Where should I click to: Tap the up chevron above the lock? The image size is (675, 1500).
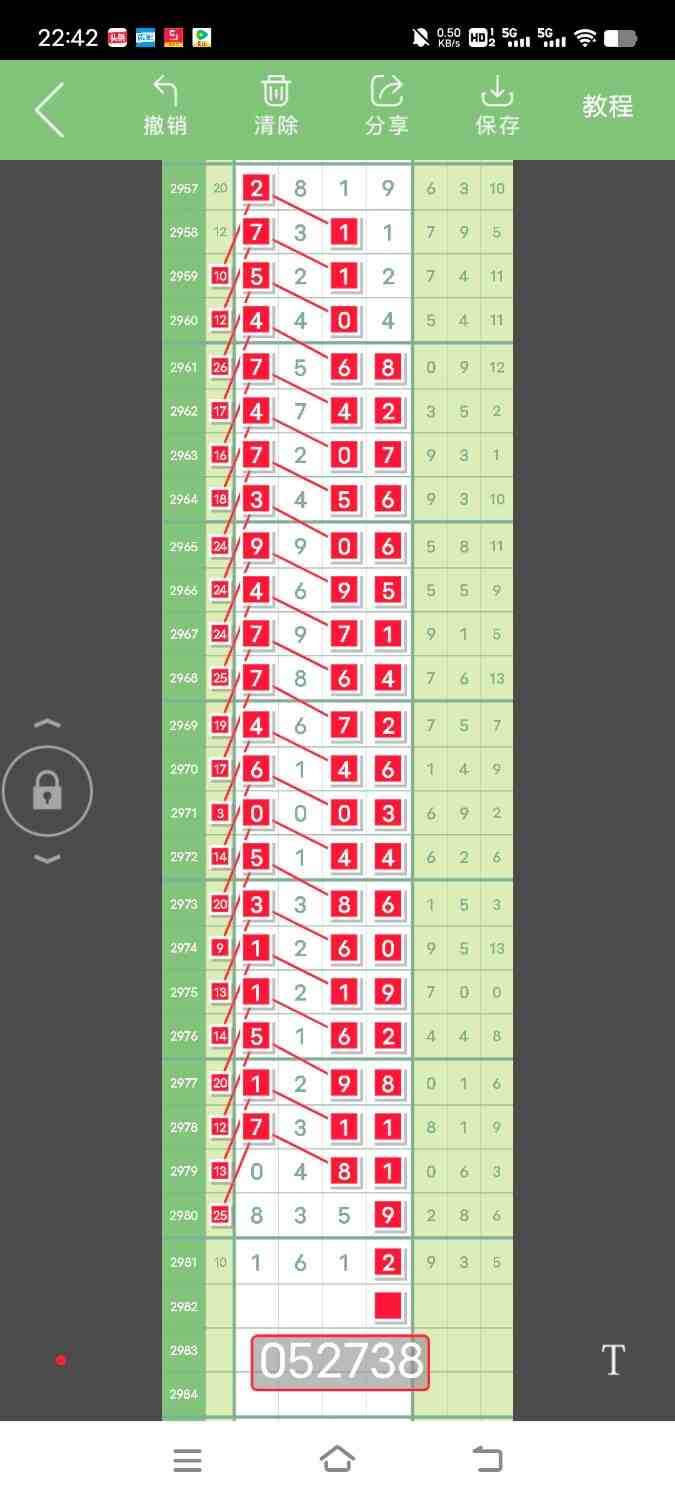(x=47, y=723)
